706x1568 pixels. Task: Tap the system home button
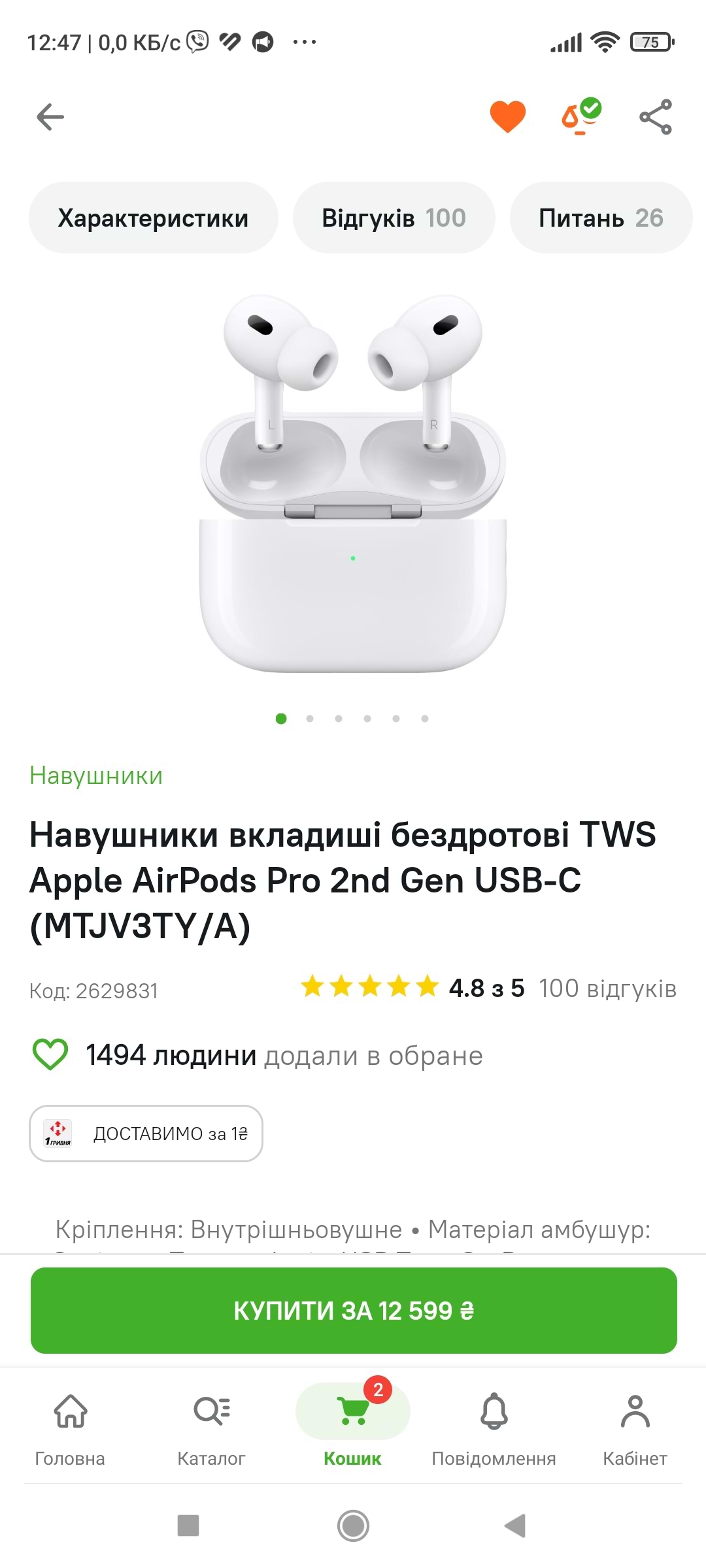(353, 1526)
